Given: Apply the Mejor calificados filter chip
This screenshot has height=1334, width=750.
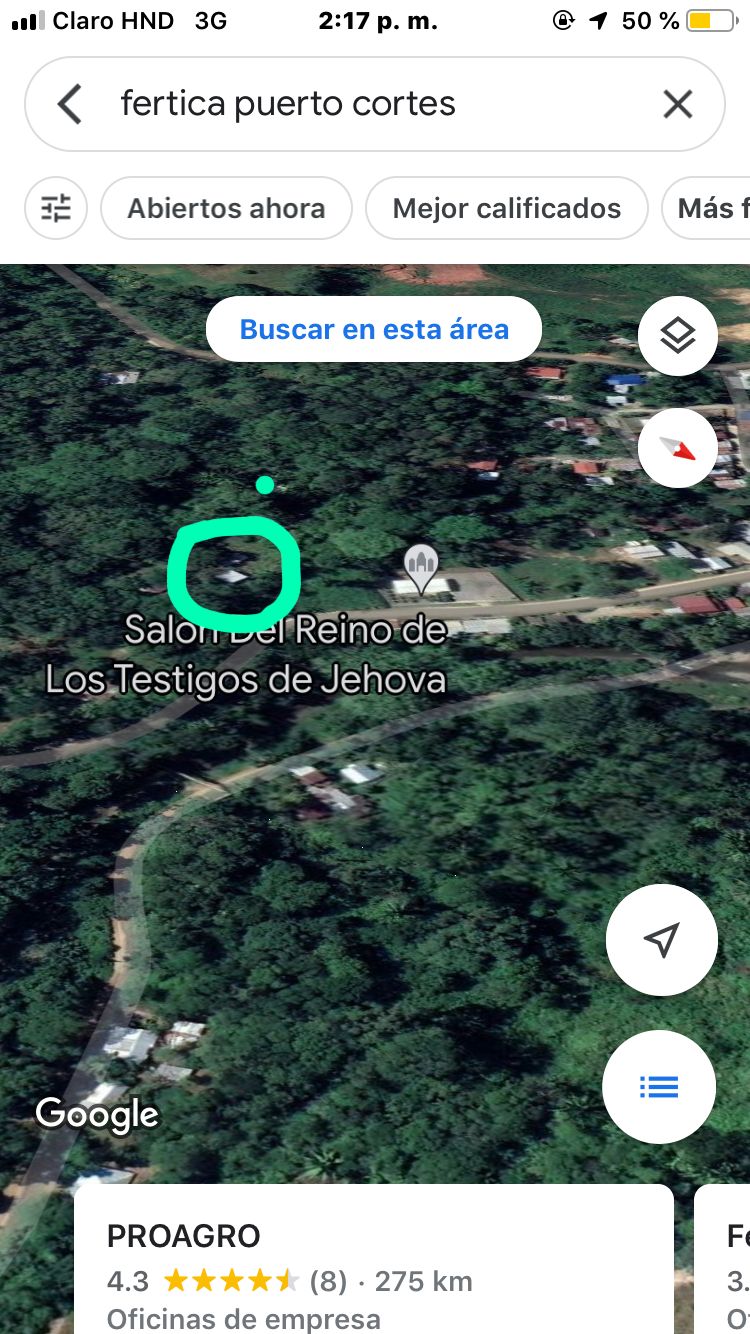Looking at the screenshot, I should pyautogui.click(x=506, y=208).
